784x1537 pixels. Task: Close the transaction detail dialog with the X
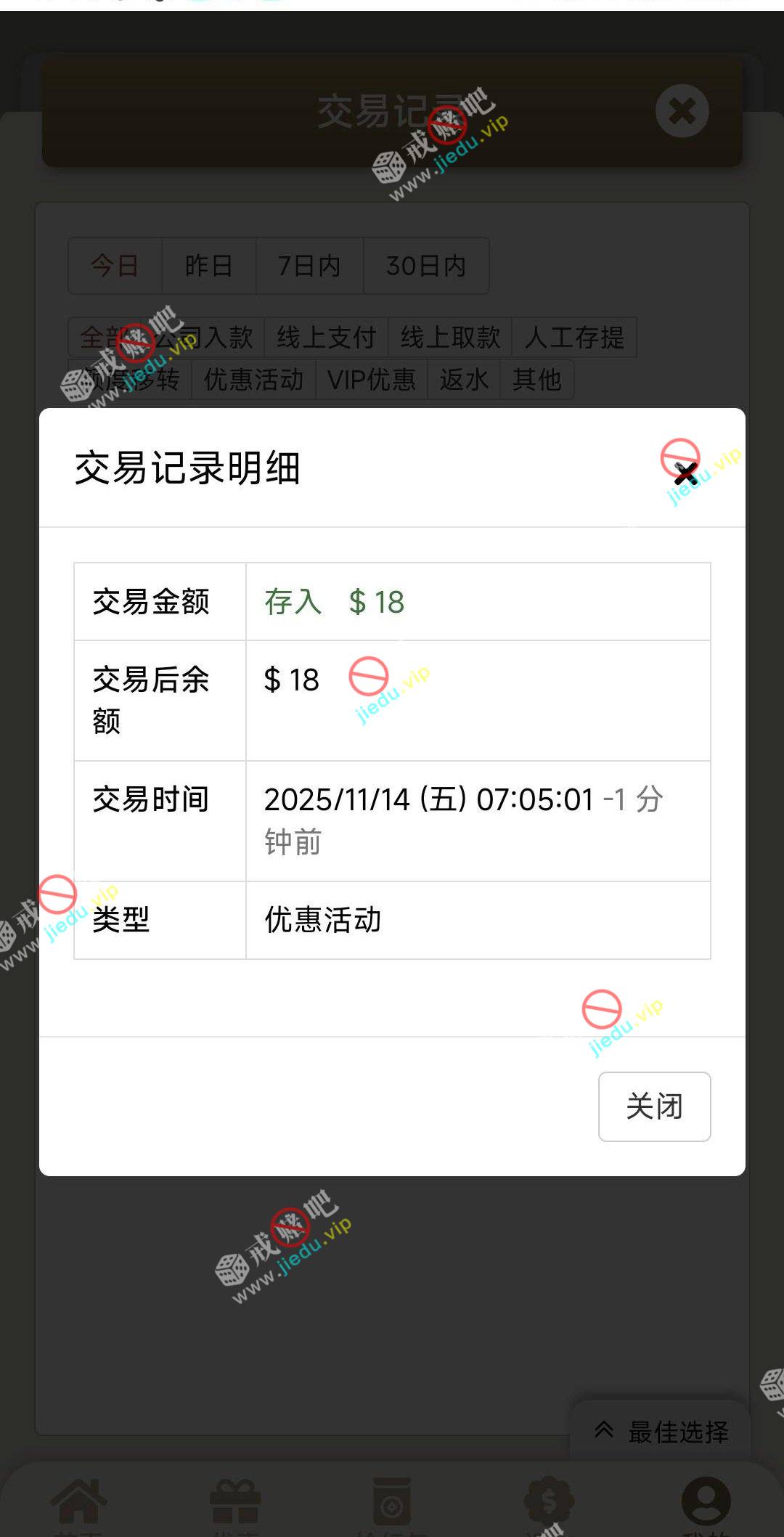[685, 473]
